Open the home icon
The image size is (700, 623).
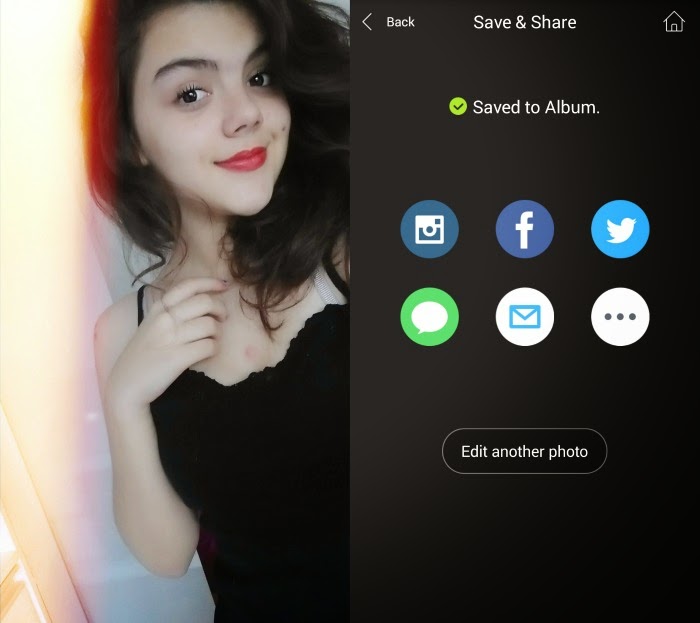click(x=674, y=22)
